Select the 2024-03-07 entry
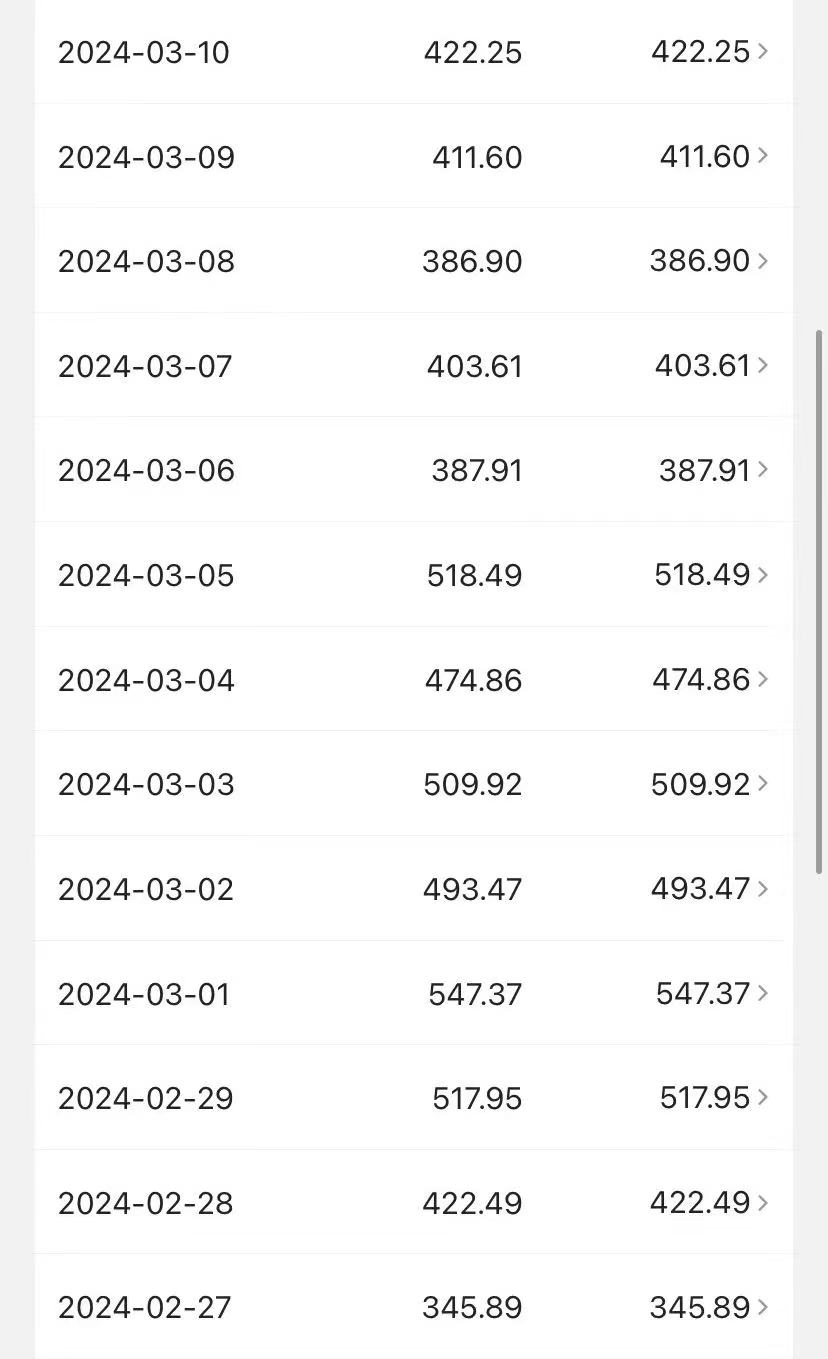 413,366
